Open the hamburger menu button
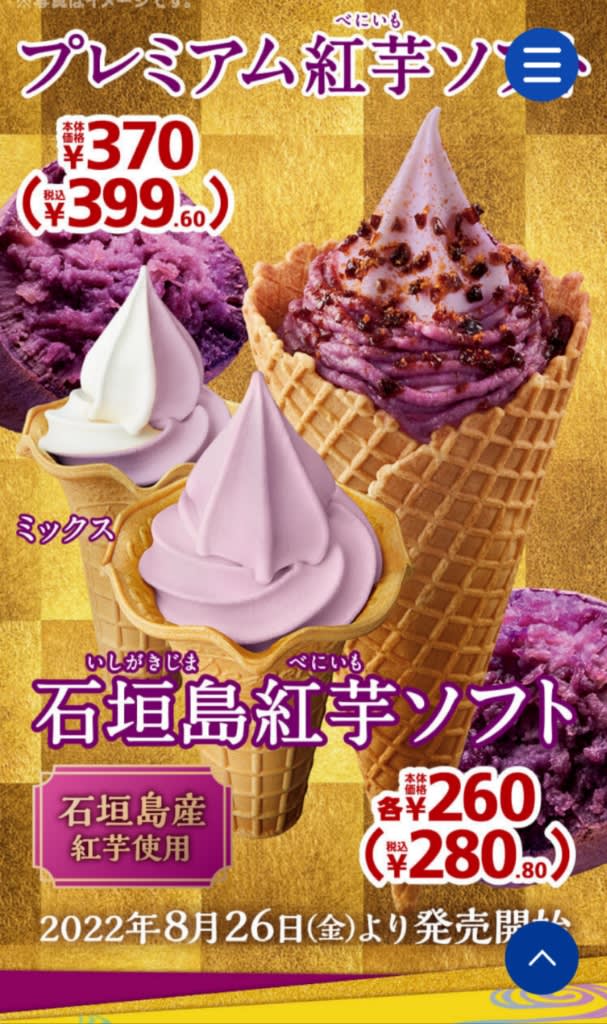Viewport: 607px width, 1024px height. click(542, 63)
